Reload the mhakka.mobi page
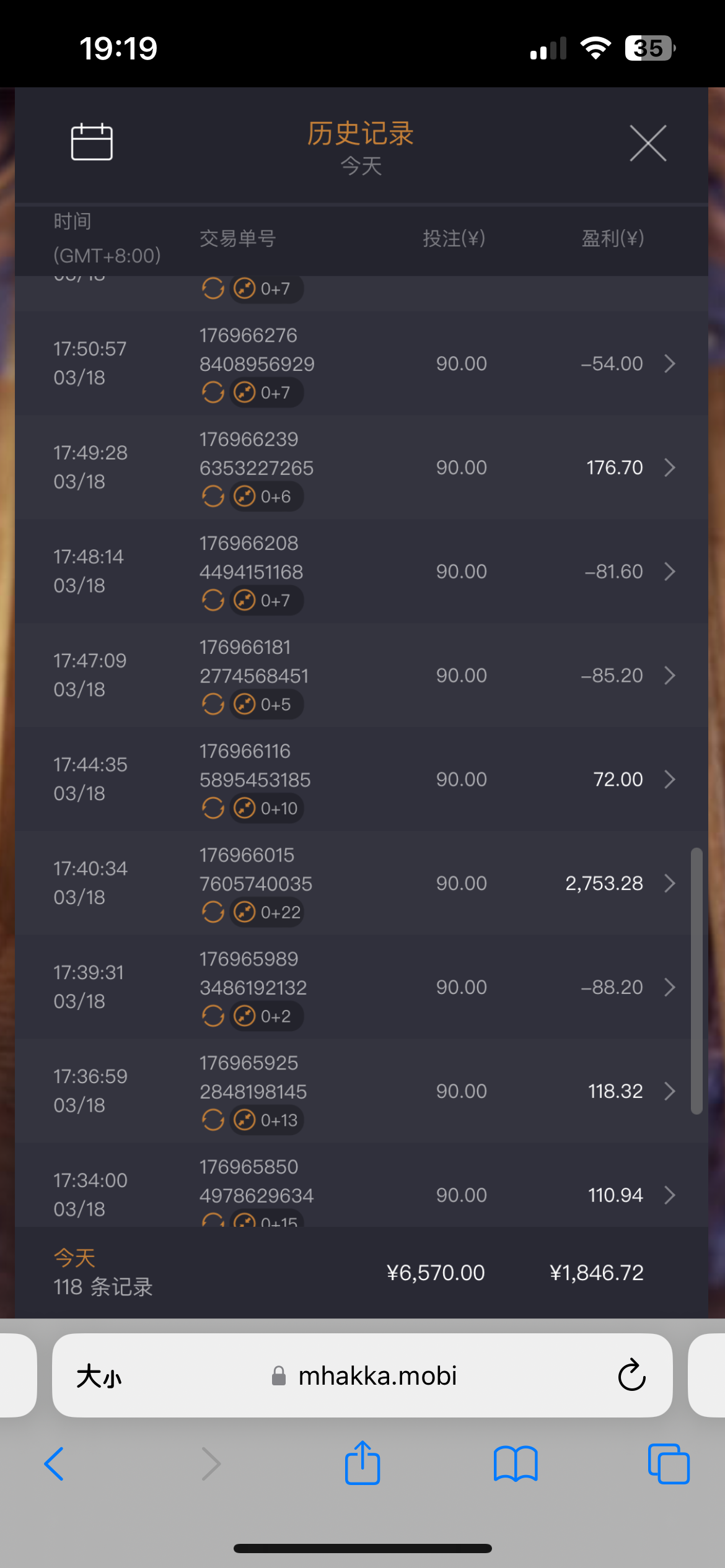725x1568 pixels. 631,1375
